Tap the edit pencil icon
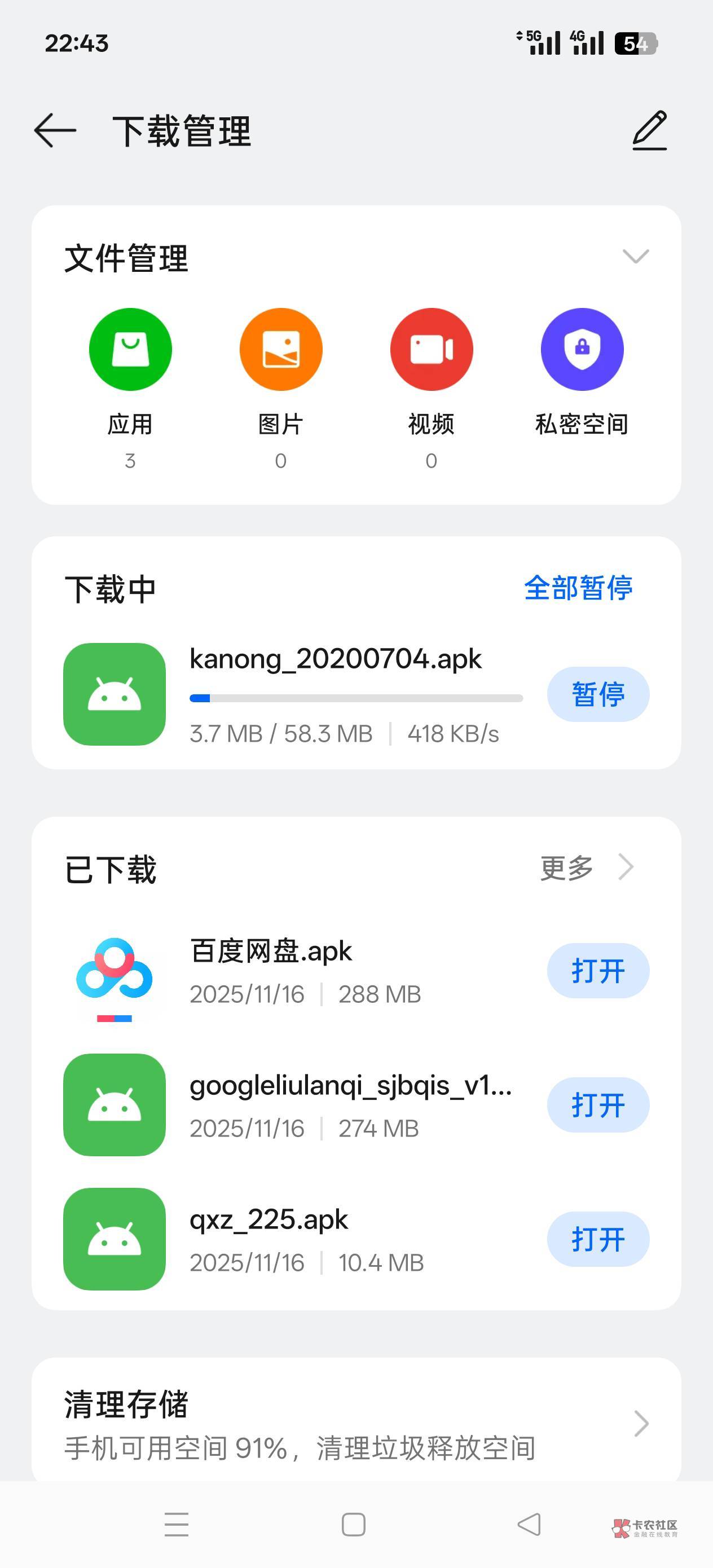 (x=649, y=130)
